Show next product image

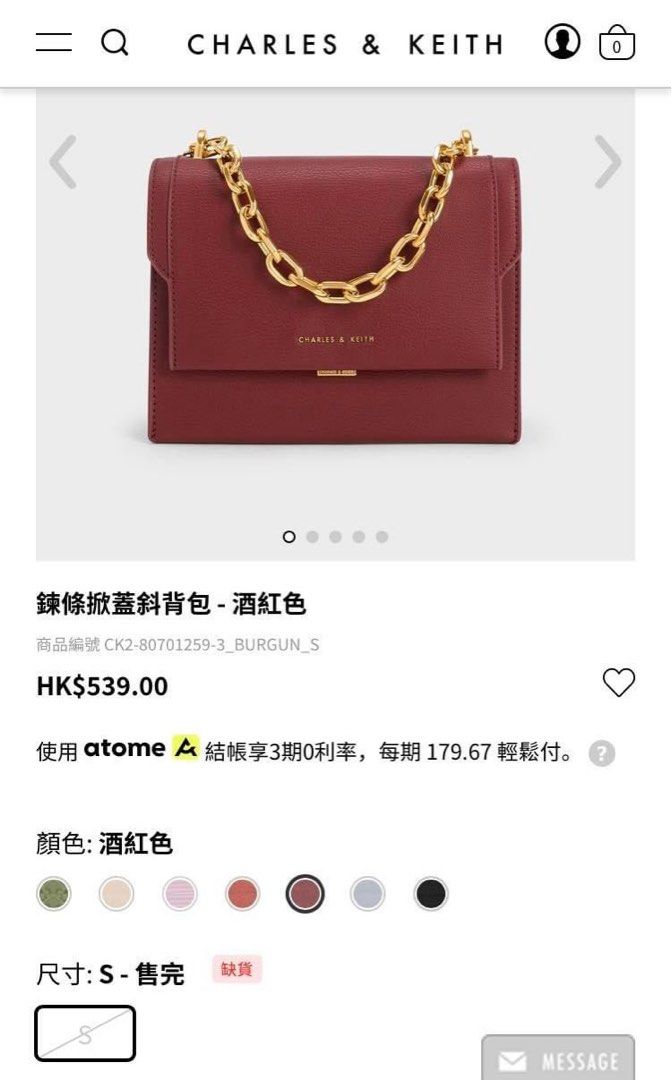pos(608,162)
